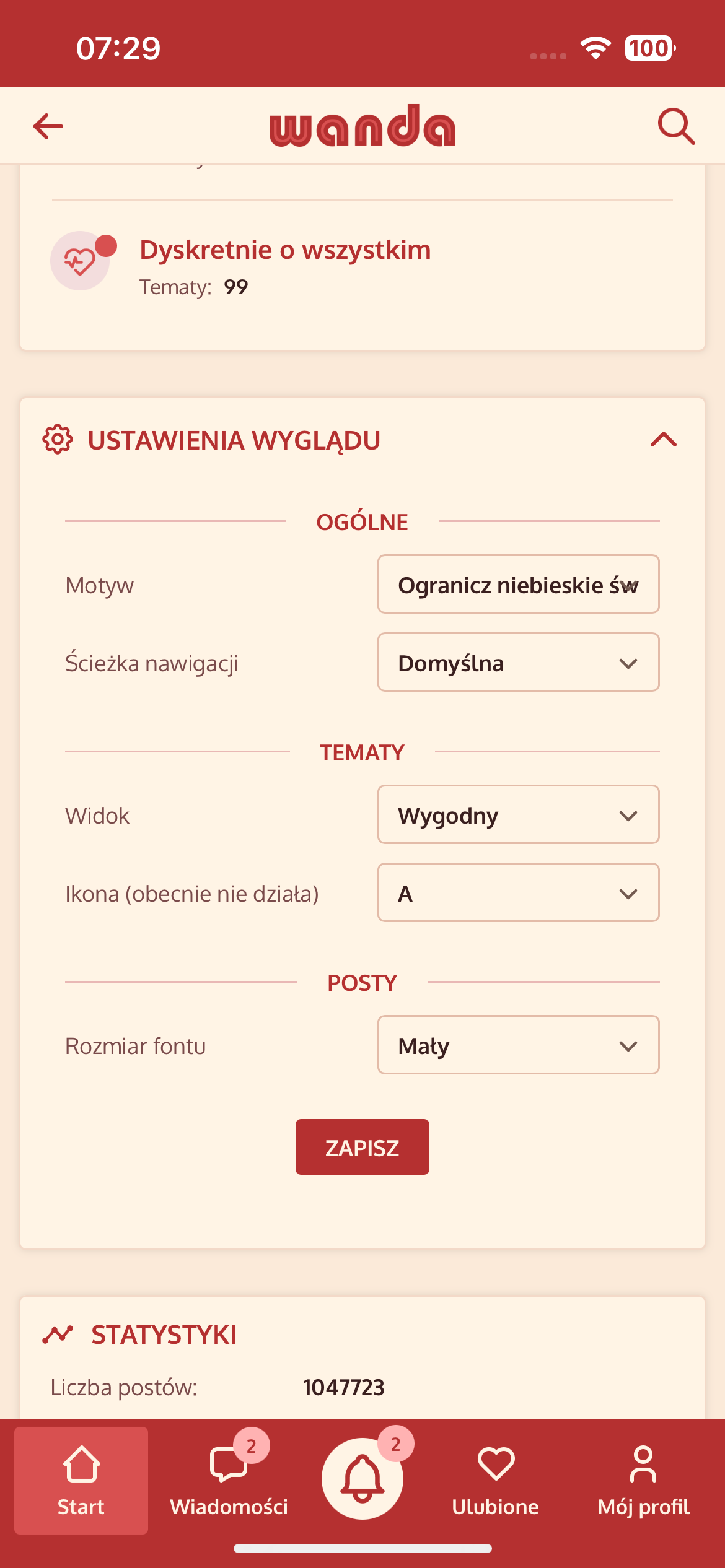Viewport: 725px width, 1568px height.
Task: Select a different Ikona option
Action: coord(518,893)
